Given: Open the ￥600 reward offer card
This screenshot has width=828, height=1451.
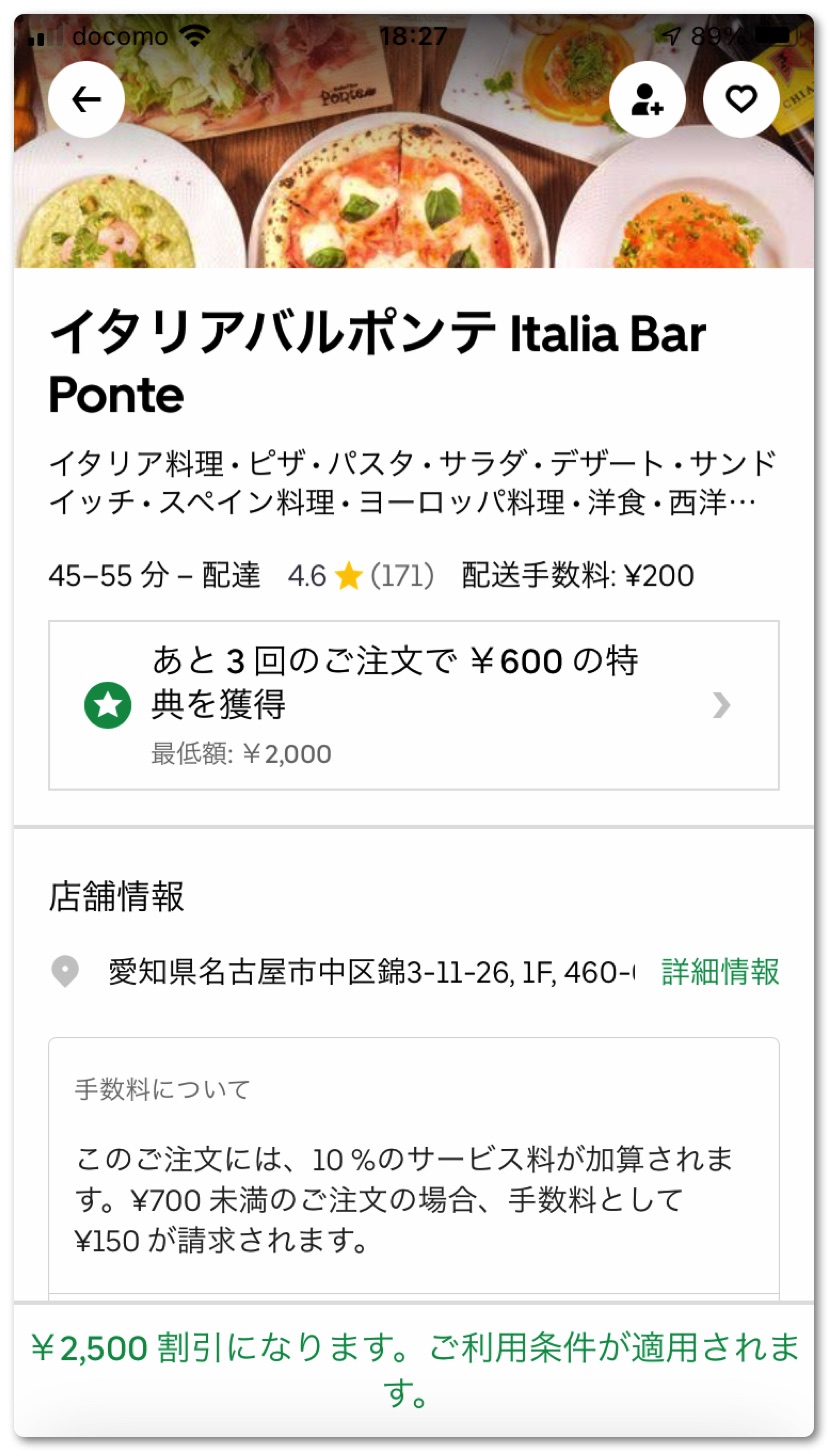Looking at the screenshot, I should coord(413,705).
